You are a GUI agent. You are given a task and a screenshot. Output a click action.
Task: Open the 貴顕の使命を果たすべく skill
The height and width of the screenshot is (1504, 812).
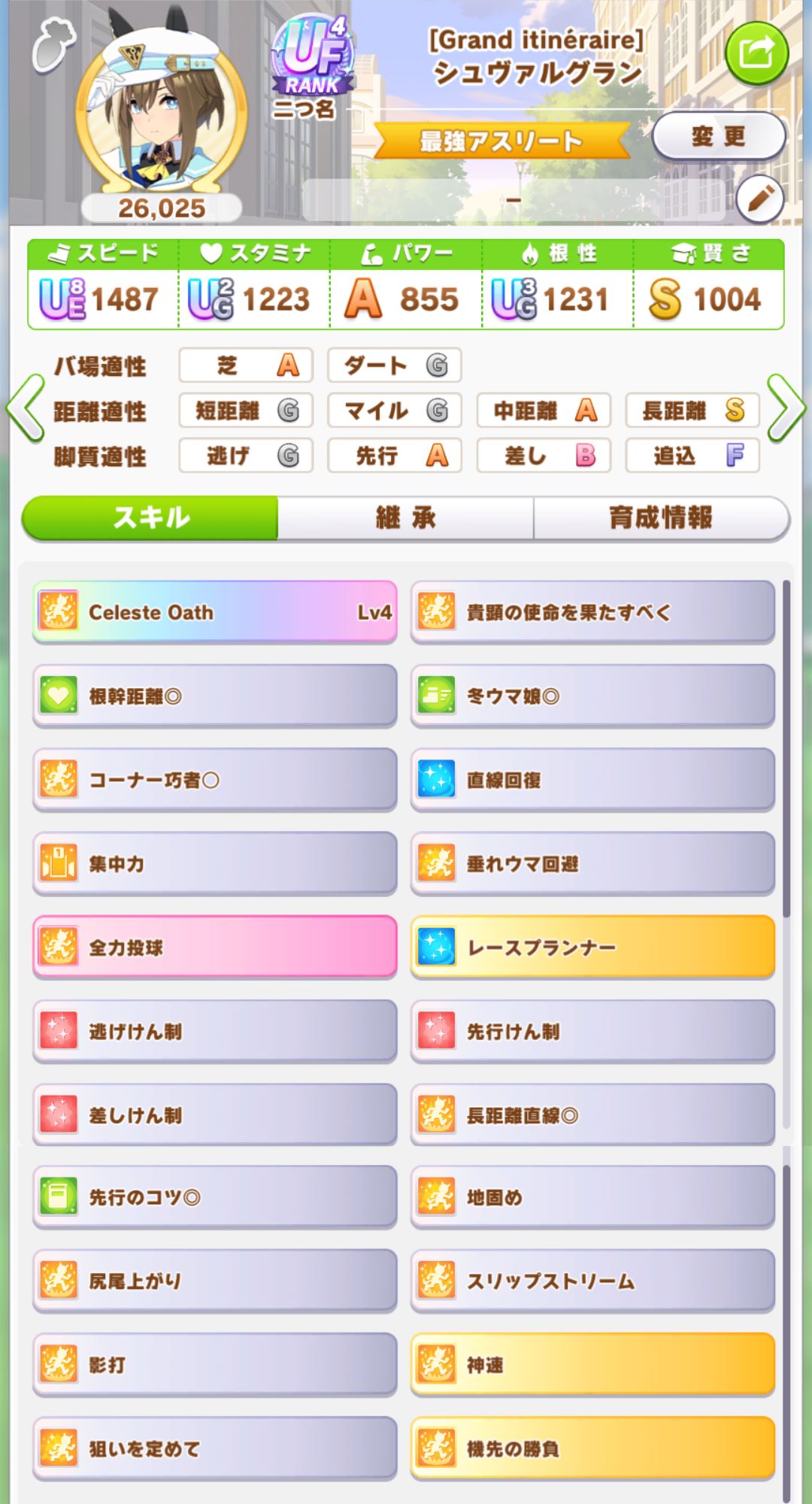coord(592,612)
